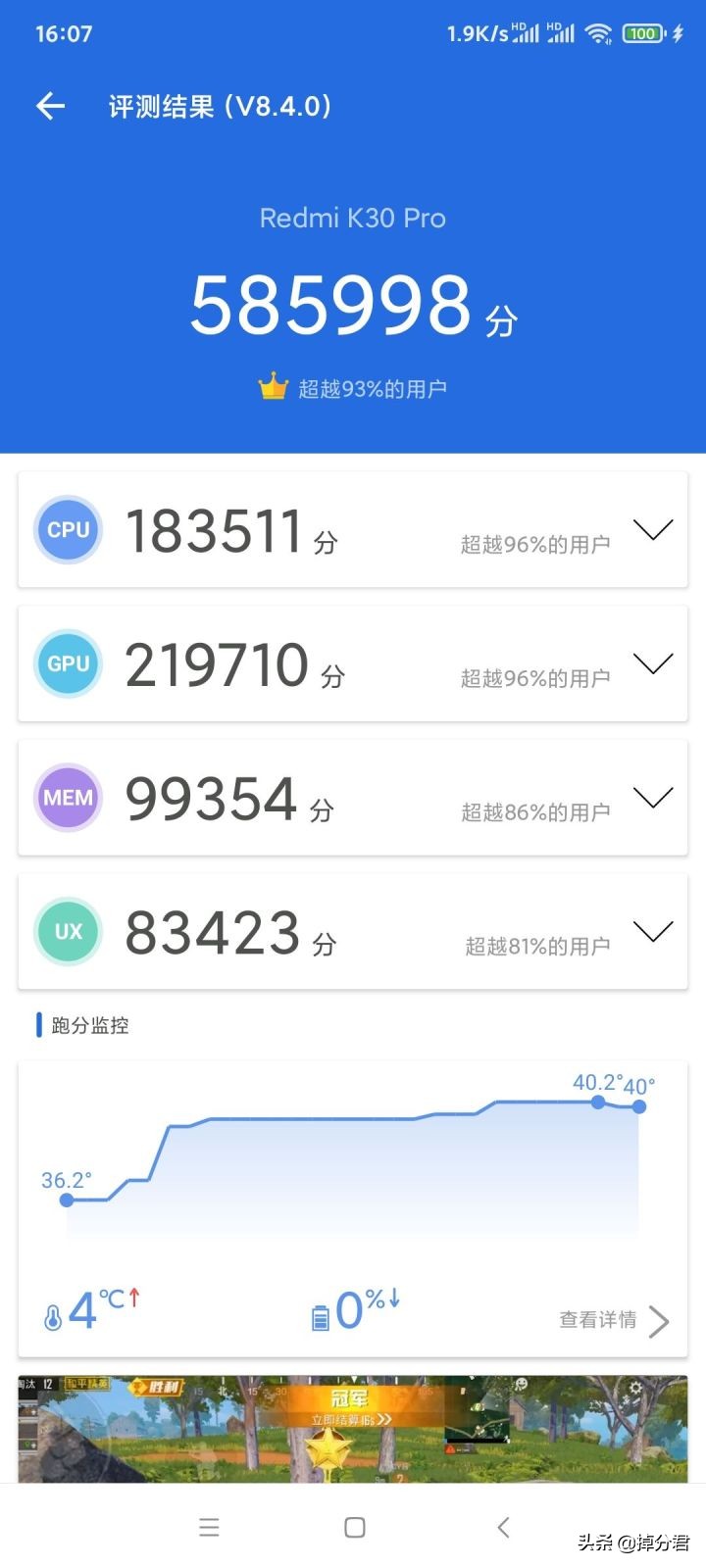706x1568 pixels.
Task: Click the 36.2° starting point on chart
Action: [x=69, y=1200]
